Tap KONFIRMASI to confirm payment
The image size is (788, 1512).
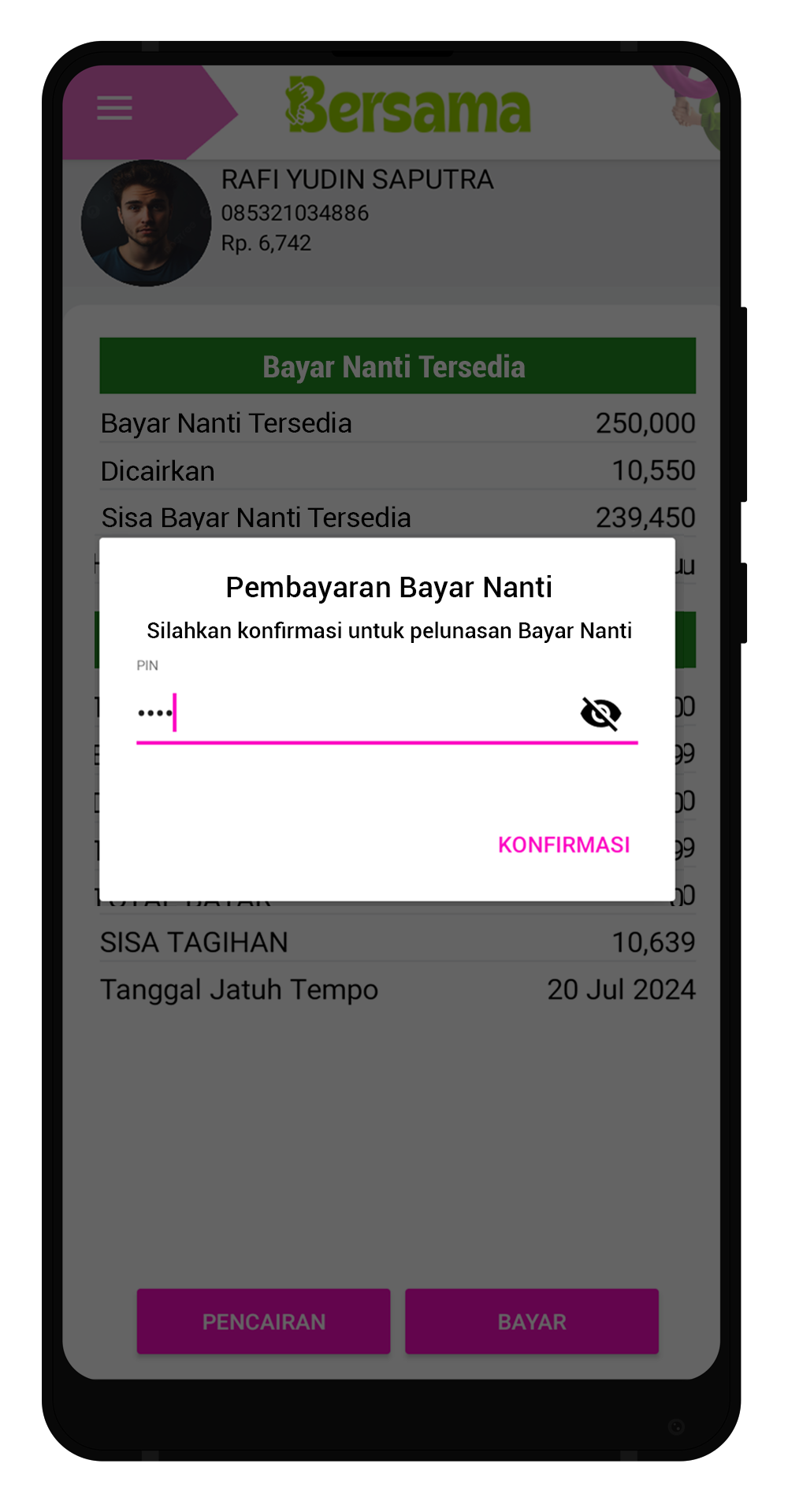coord(563,845)
